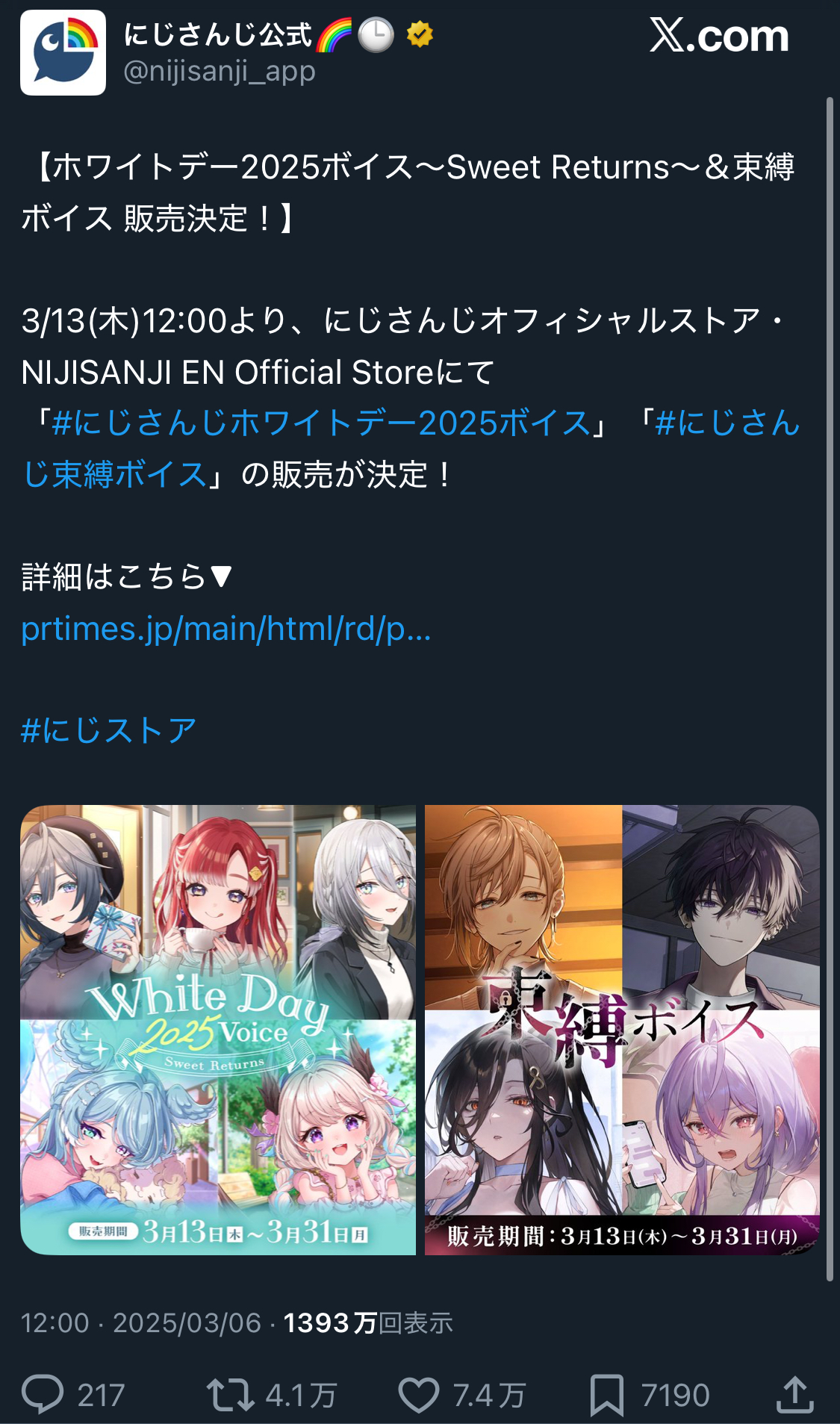View the 束縛ボイス image
Image resolution: width=840 pixels, height=1424 pixels.
tap(622, 1030)
